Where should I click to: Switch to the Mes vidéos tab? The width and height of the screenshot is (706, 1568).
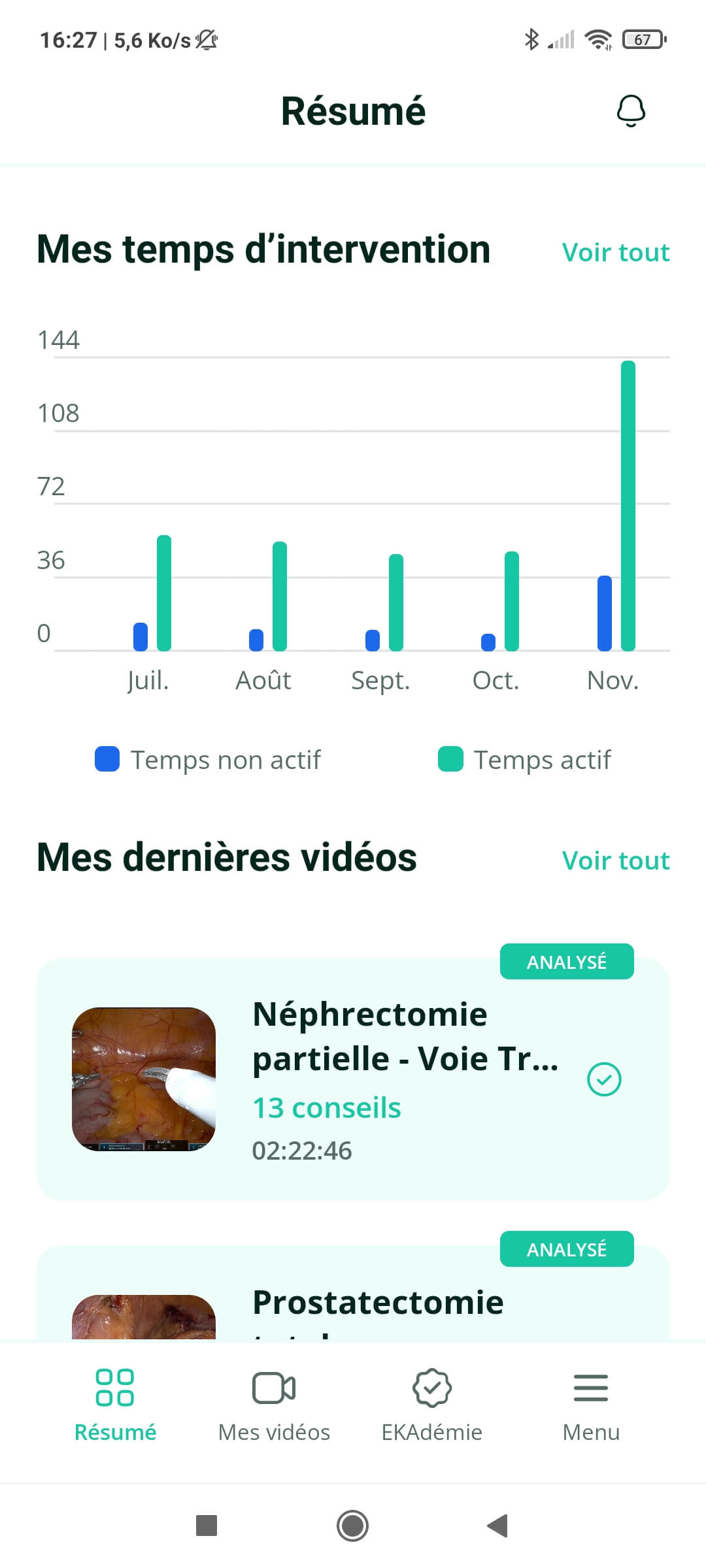[274, 1405]
